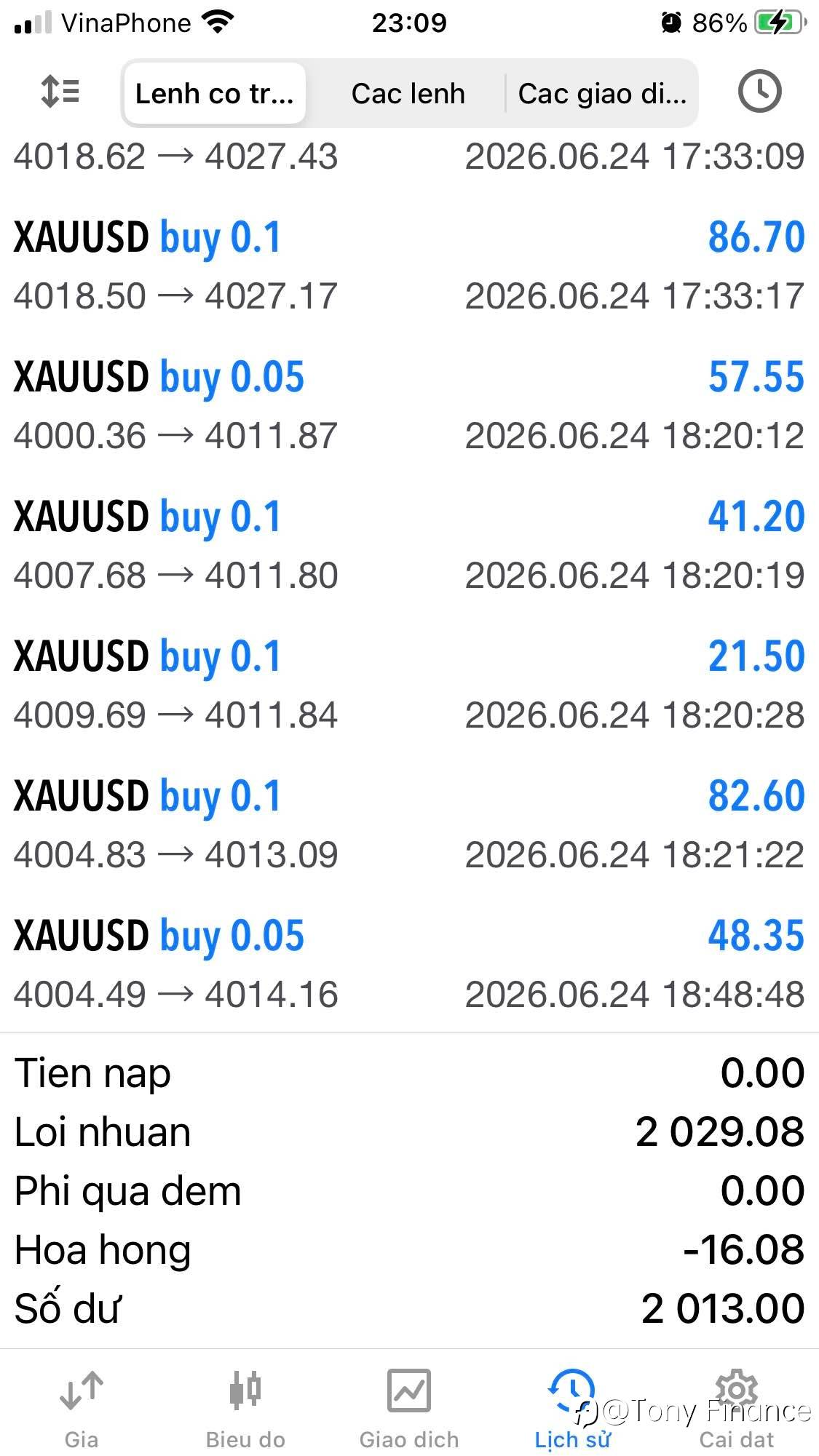The height and width of the screenshot is (1456, 819).
Task: Expand the XAUUSD trade with profit 41.20
Action: click(409, 546)
